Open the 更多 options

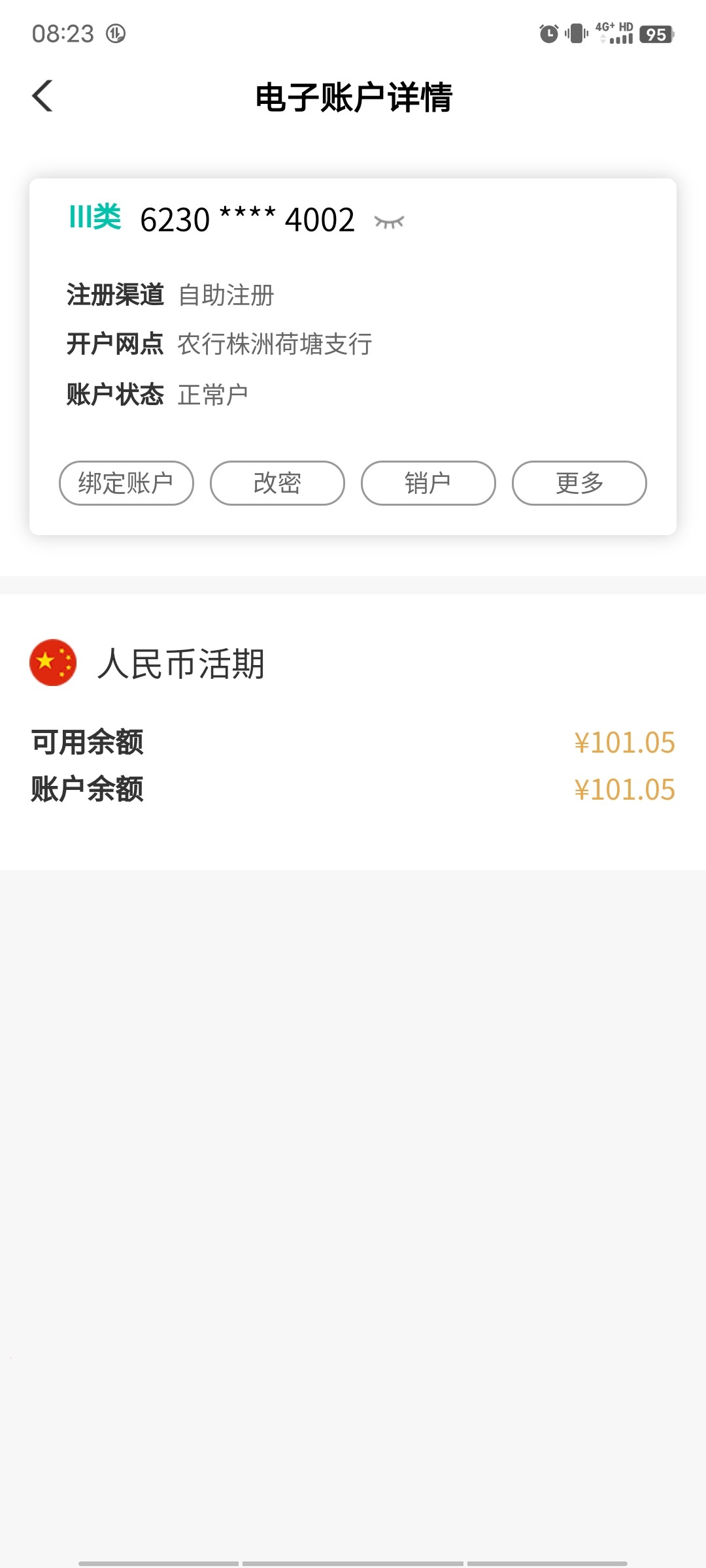click(x=579, y=483)
